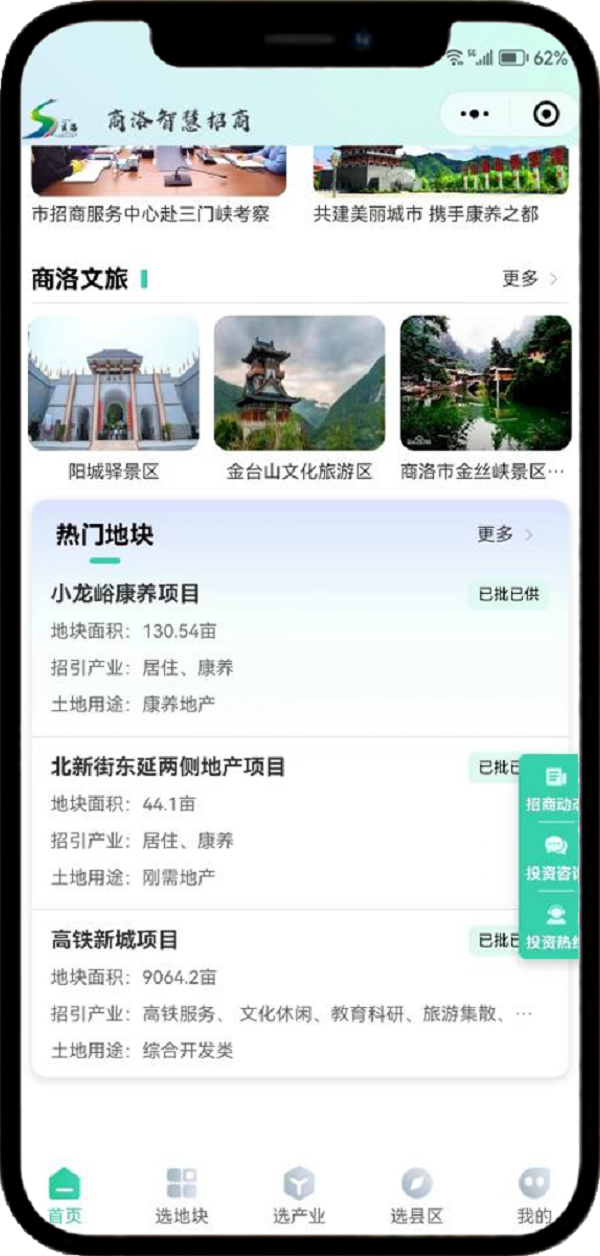Go to the 选县区 tab

pyautogui.click(x=416, y=1196)
